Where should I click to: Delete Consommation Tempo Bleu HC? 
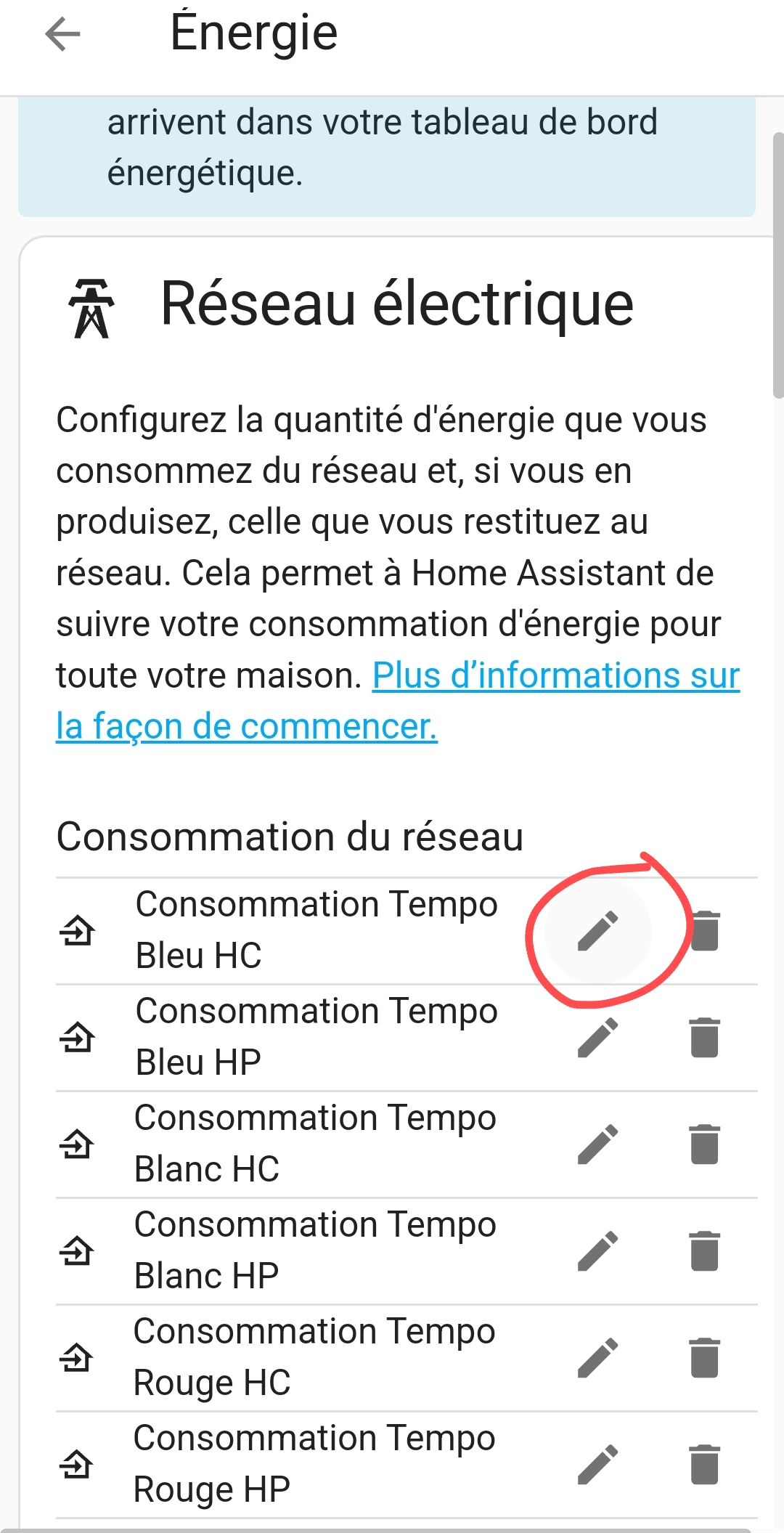[x=704, y=931]
